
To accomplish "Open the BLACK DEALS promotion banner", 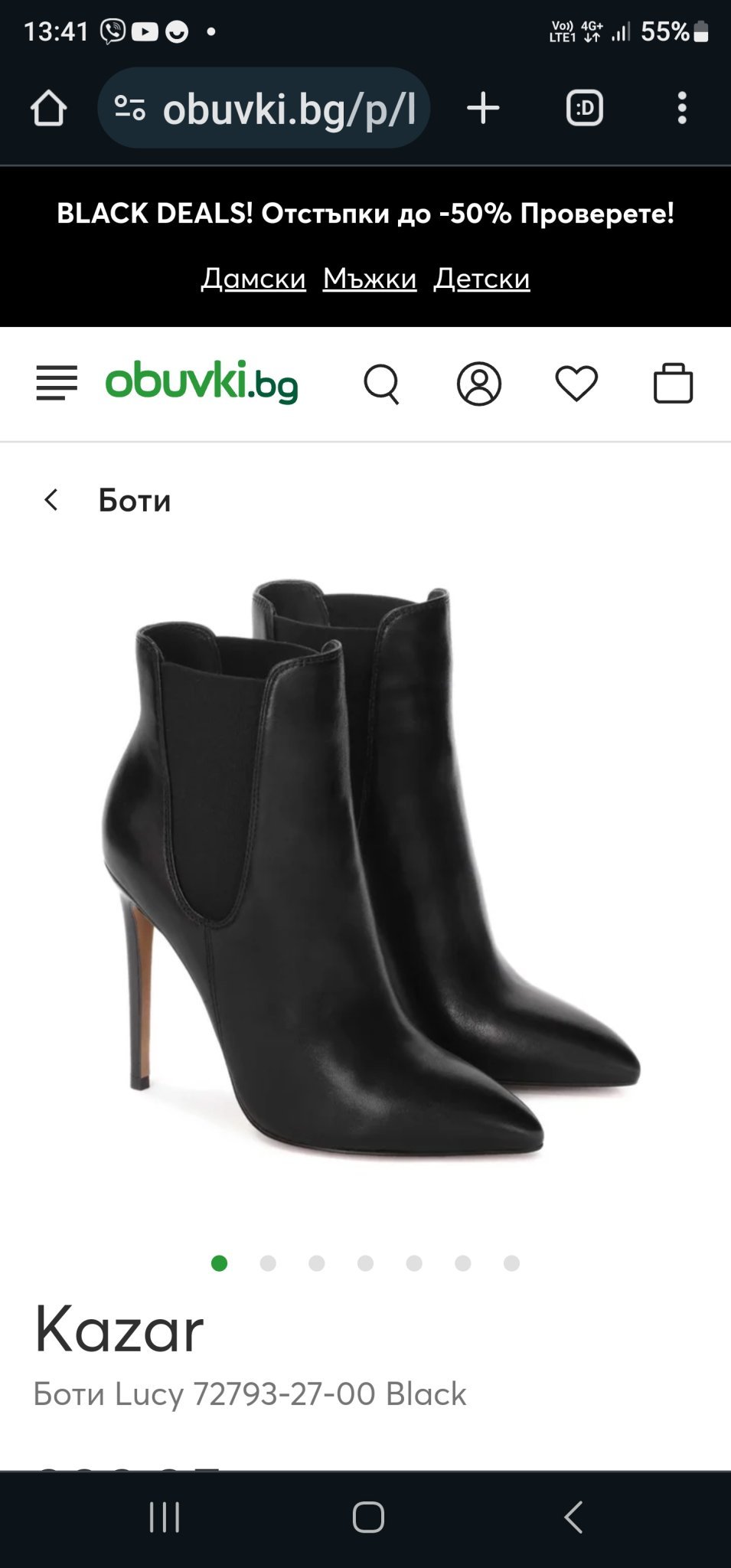I will coord(365,214).
